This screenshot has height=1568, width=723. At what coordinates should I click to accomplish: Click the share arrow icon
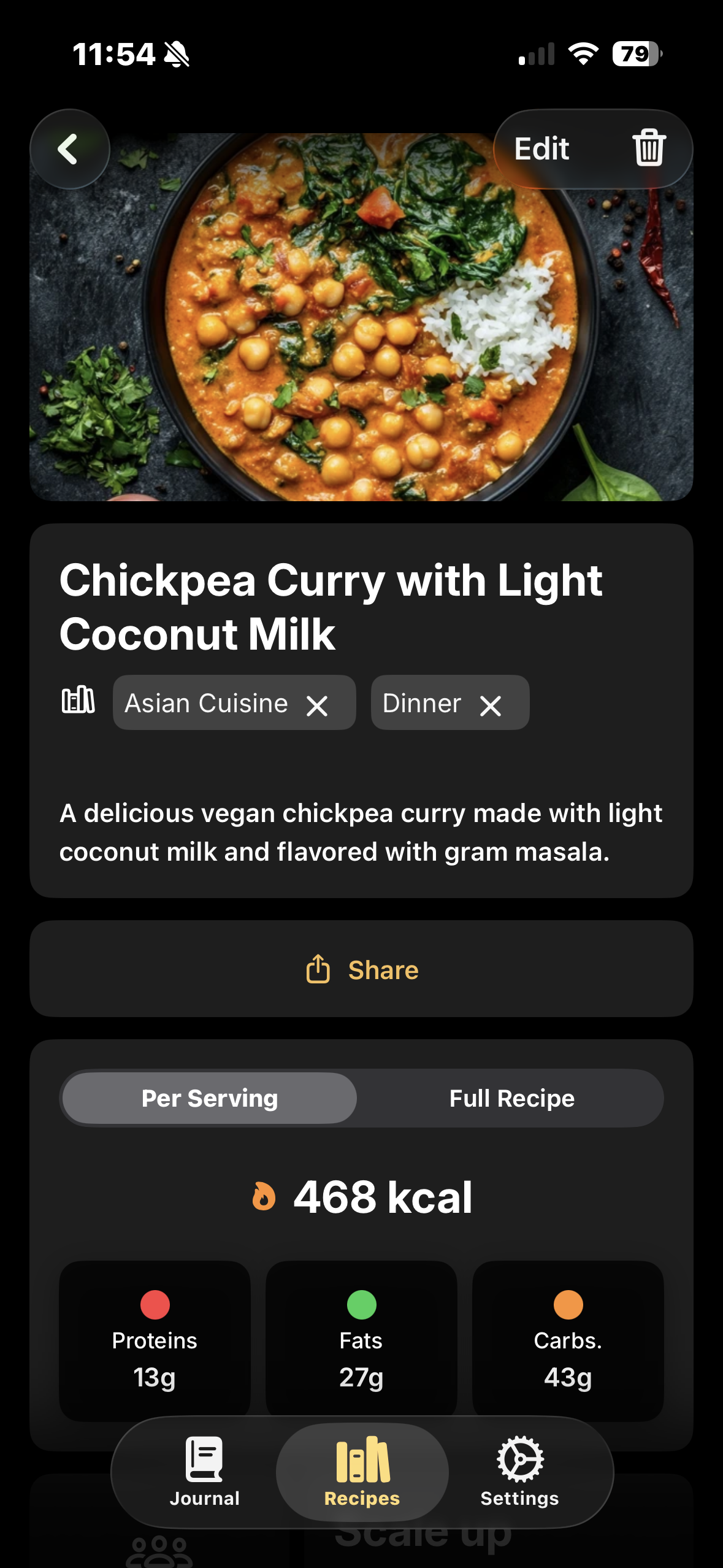point(318,969)
